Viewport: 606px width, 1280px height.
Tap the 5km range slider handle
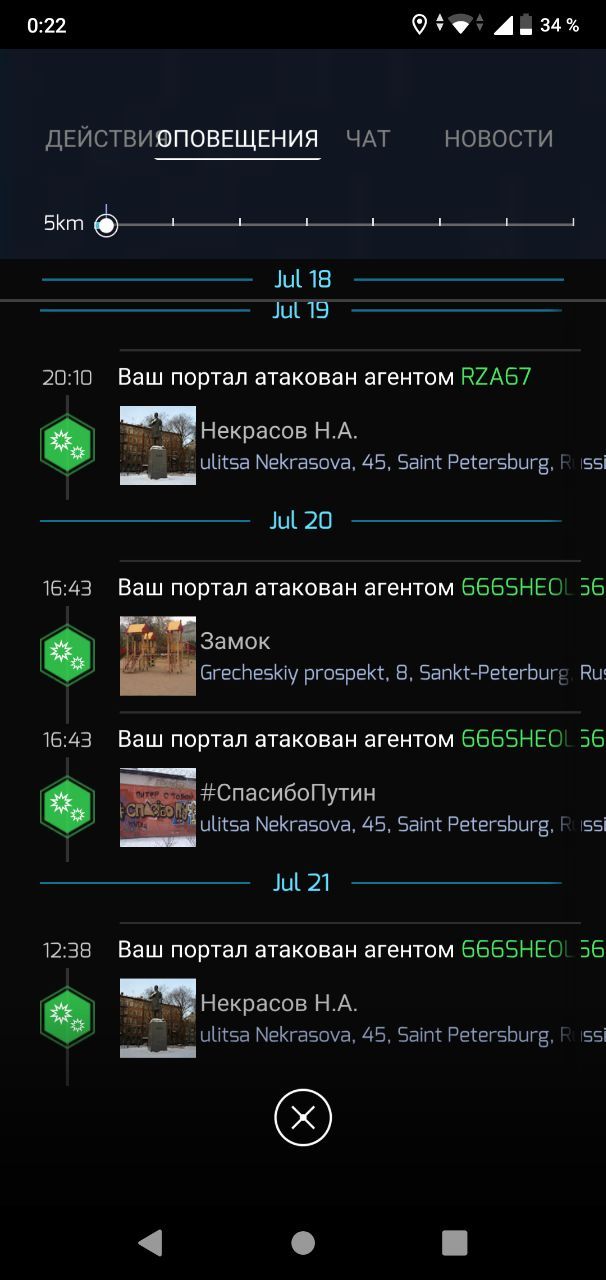click(106, 225)
